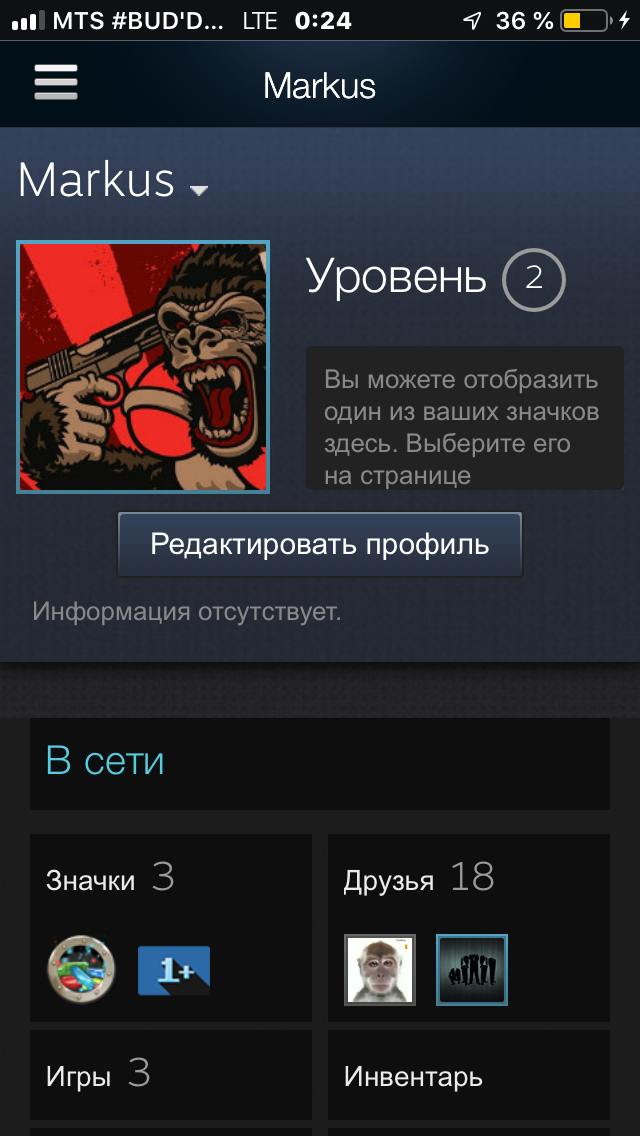Expand the Markus name dropdown arrow
This screenshot has height=1136, width=640.
click(199, 191)
